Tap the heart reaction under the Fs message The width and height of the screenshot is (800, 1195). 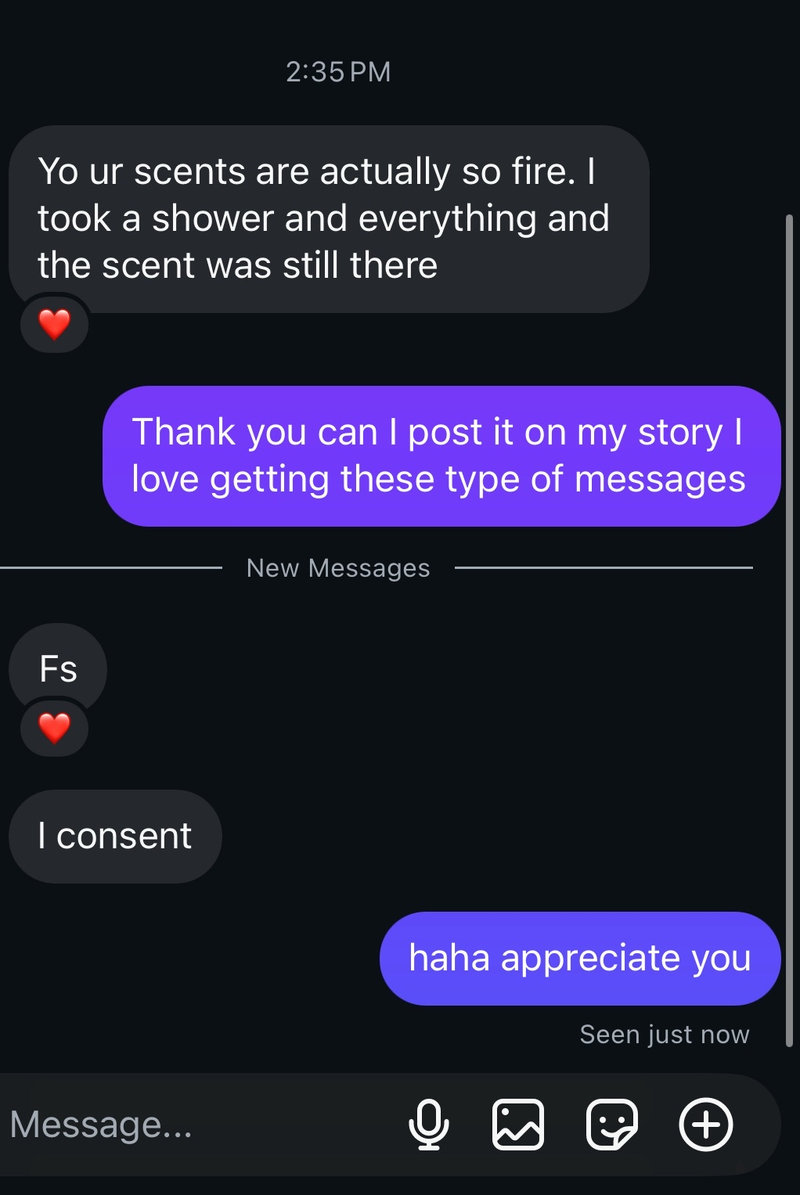coord(54,728)
